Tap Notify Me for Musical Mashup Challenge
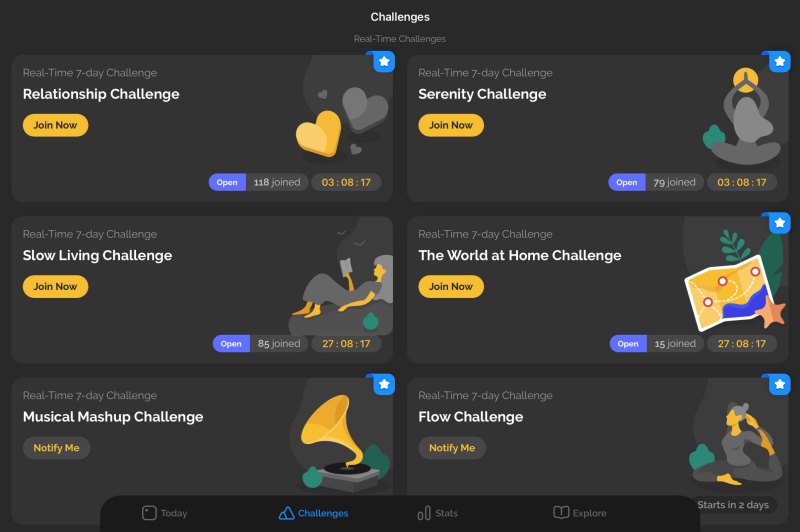 (x=56, y=448)
